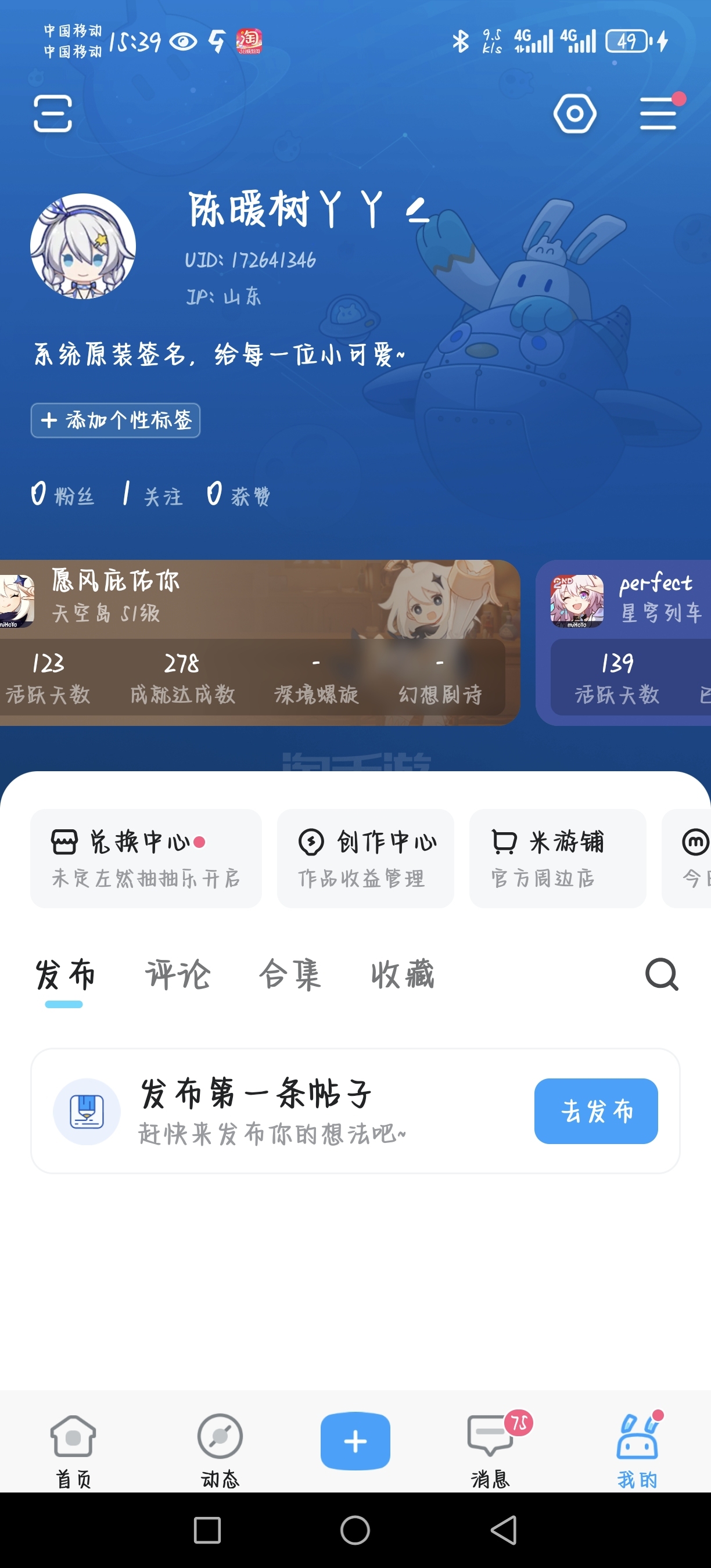Viewport: 711px width, 1568px height.
Task: Tap the blue plus create button
Action: pos(355,1441)
